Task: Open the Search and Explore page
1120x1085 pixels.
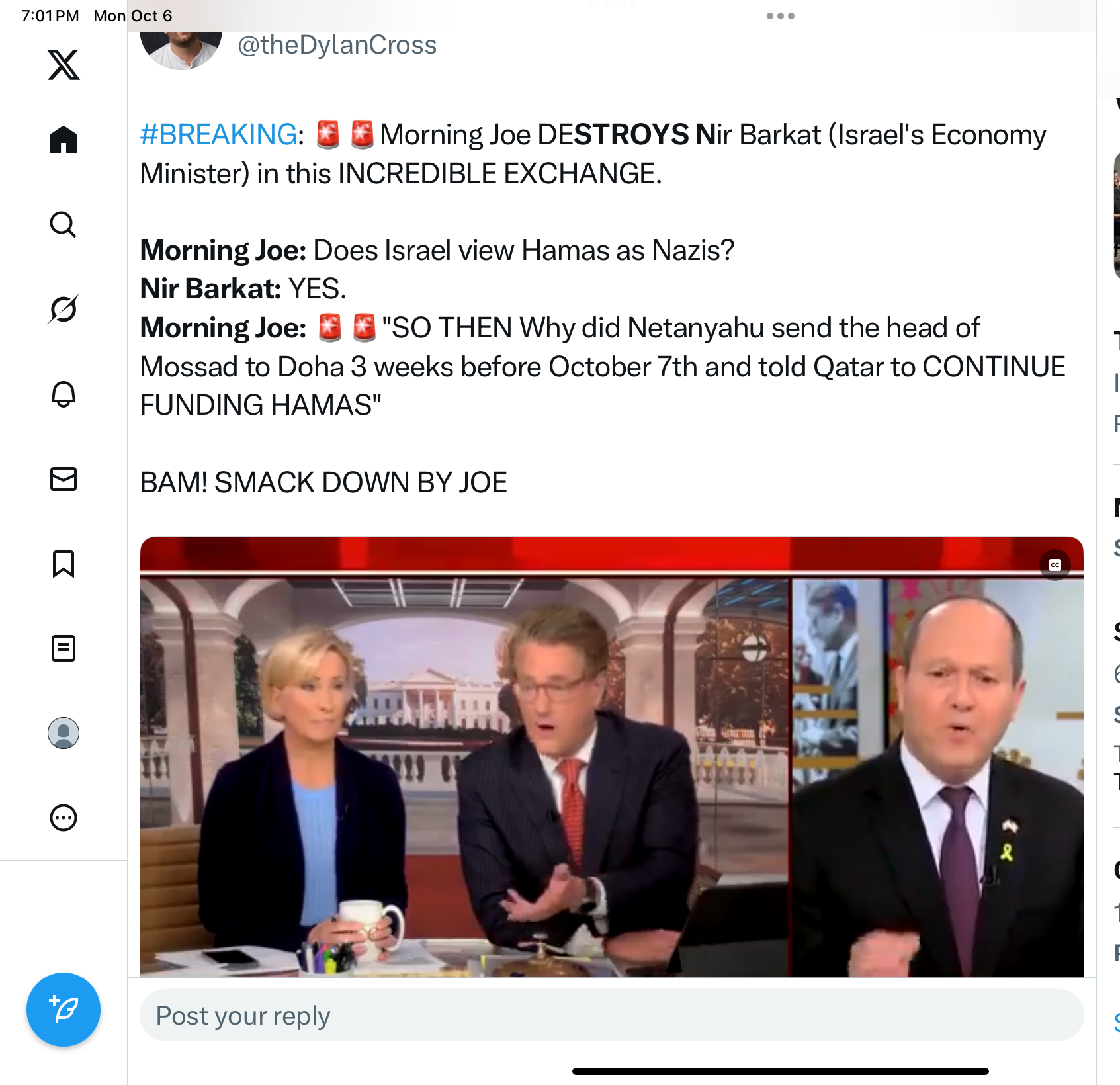Action: 64,225
